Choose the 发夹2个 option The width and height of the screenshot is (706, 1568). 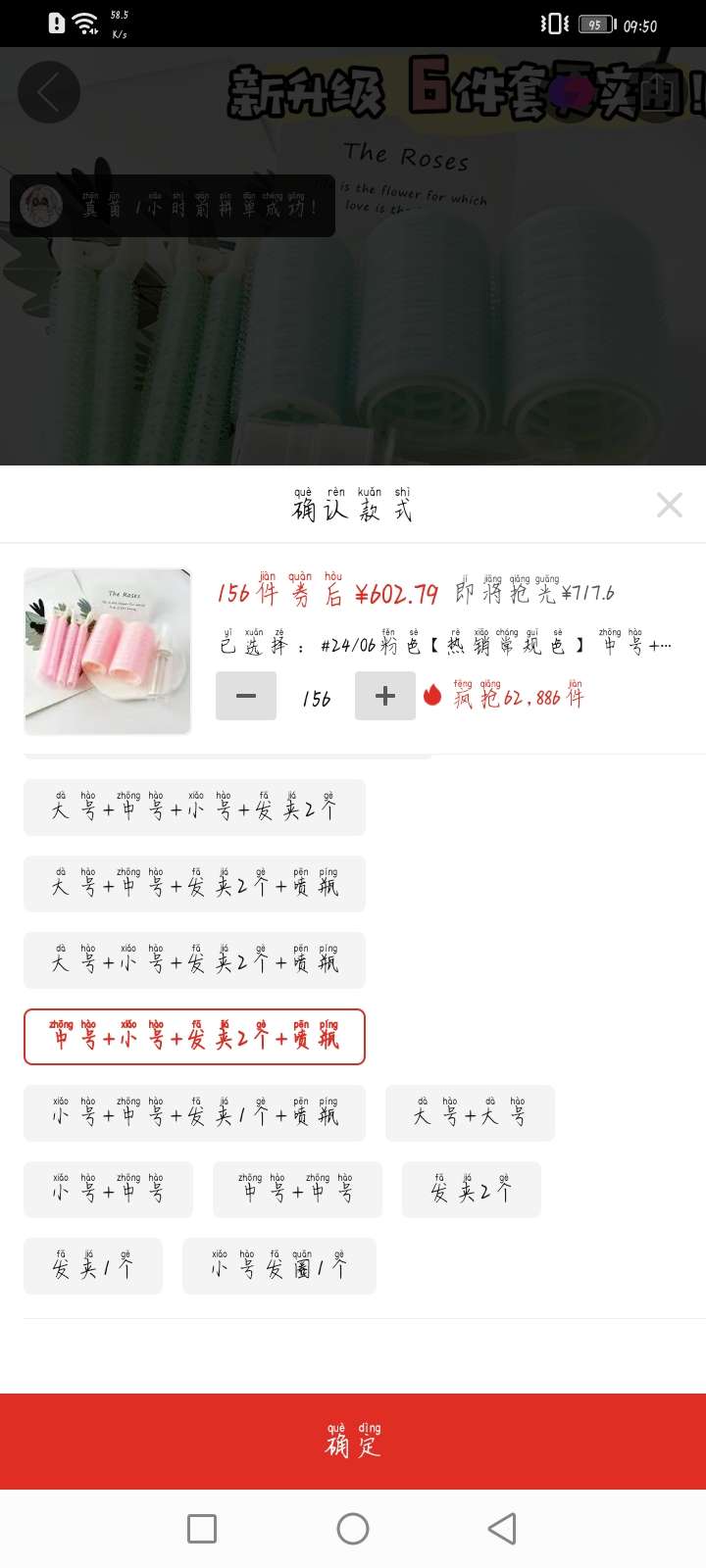(x=471, y=1190)
